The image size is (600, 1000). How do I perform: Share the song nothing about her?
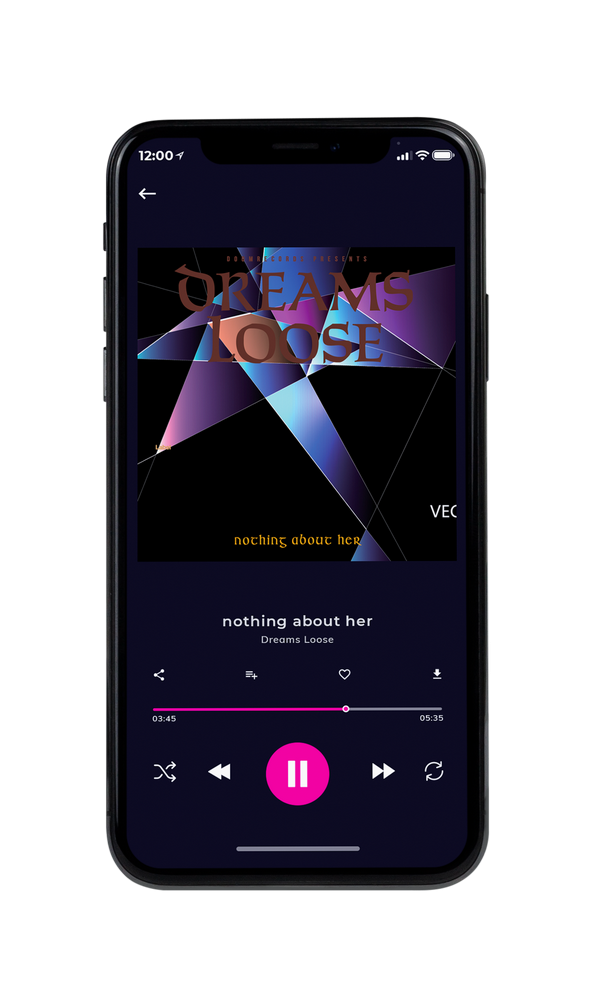[159, 675]
